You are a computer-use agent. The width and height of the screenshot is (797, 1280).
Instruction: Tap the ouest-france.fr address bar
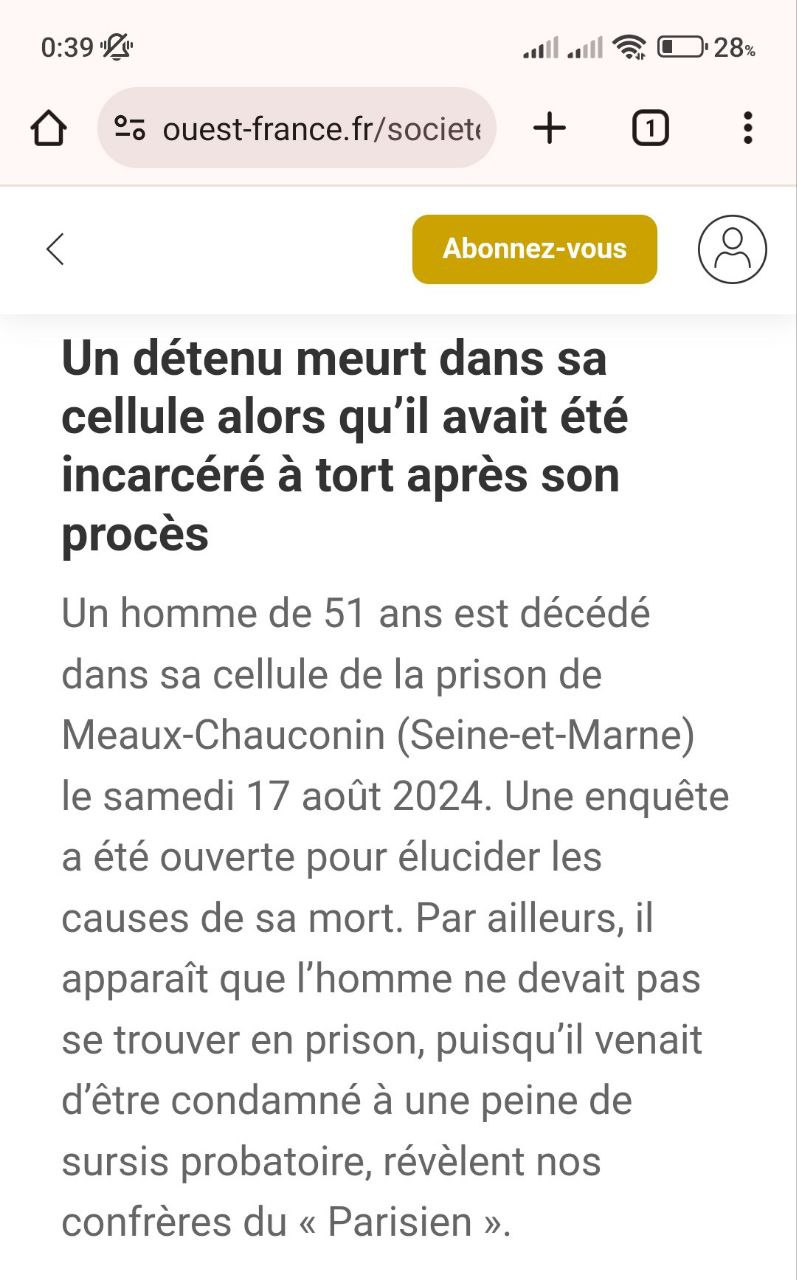[x=297, y=128]
